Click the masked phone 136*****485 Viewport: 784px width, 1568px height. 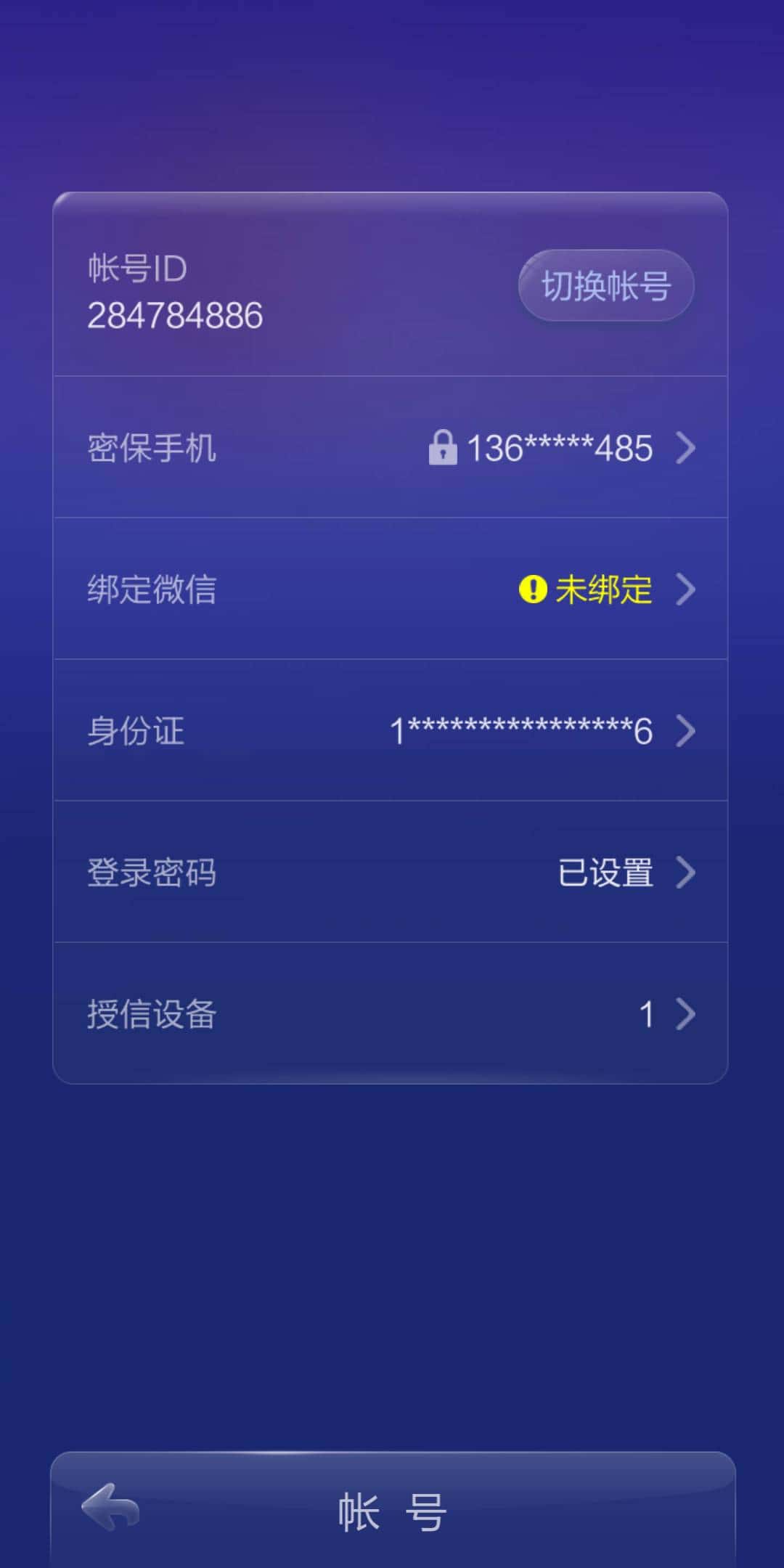[x=559, y=449]
